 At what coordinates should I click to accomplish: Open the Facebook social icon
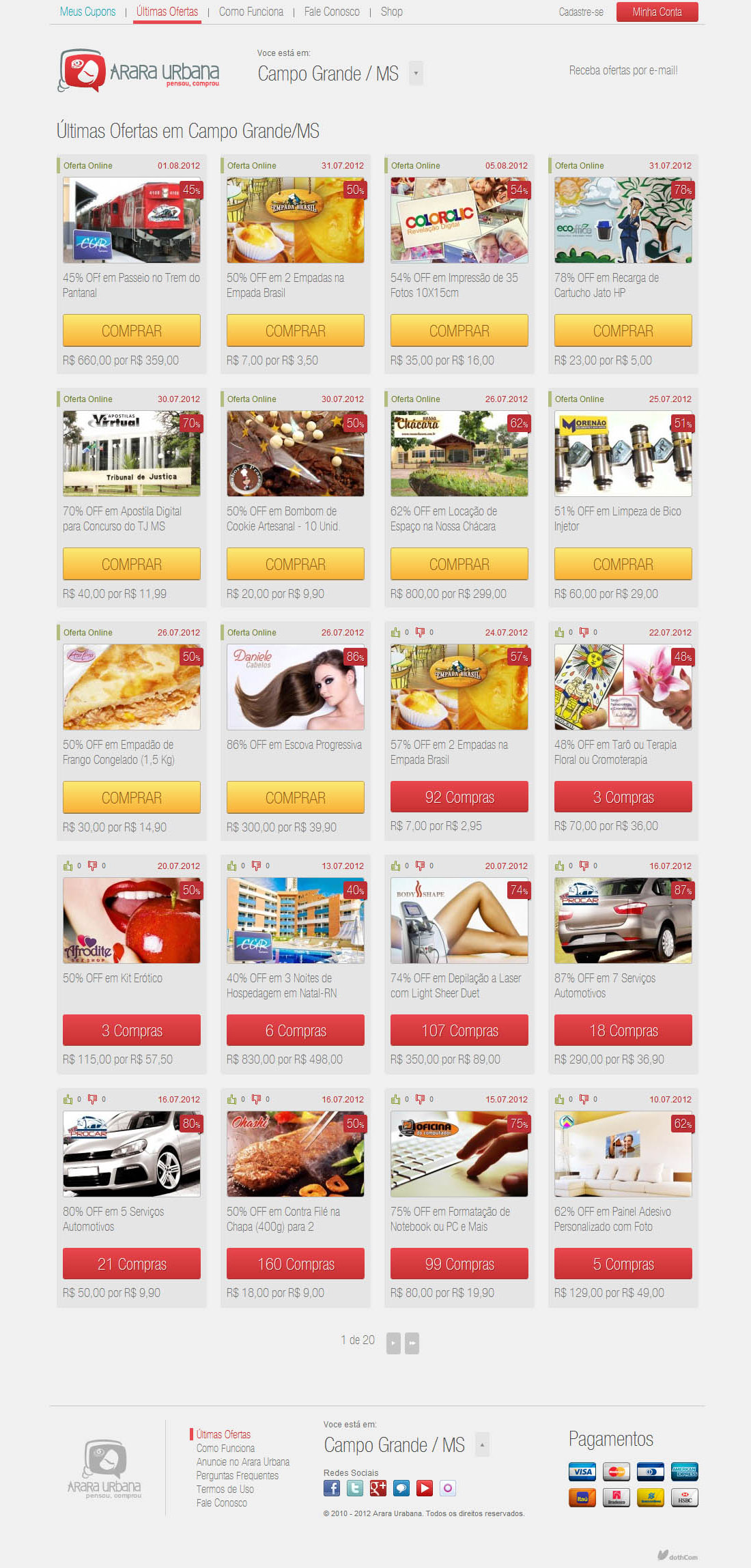click(332, 1488)
